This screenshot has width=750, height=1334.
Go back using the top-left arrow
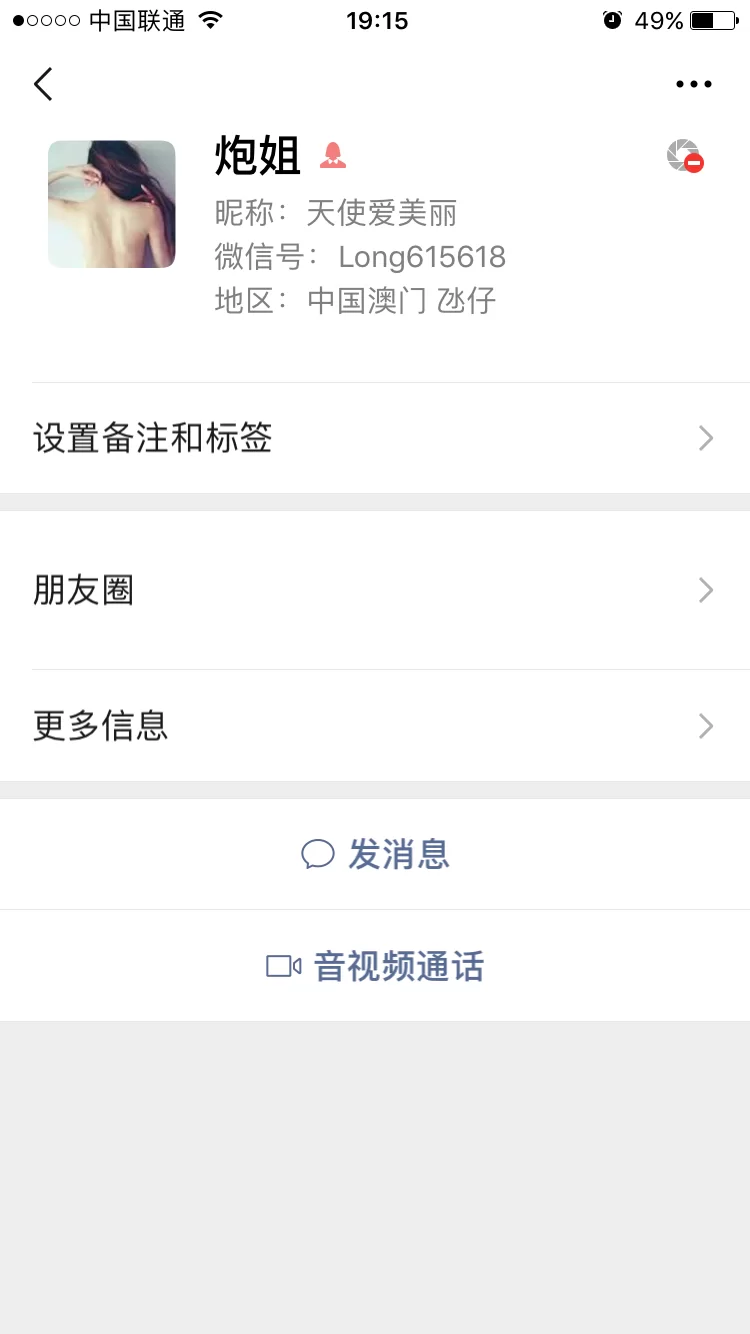point(43,85)
